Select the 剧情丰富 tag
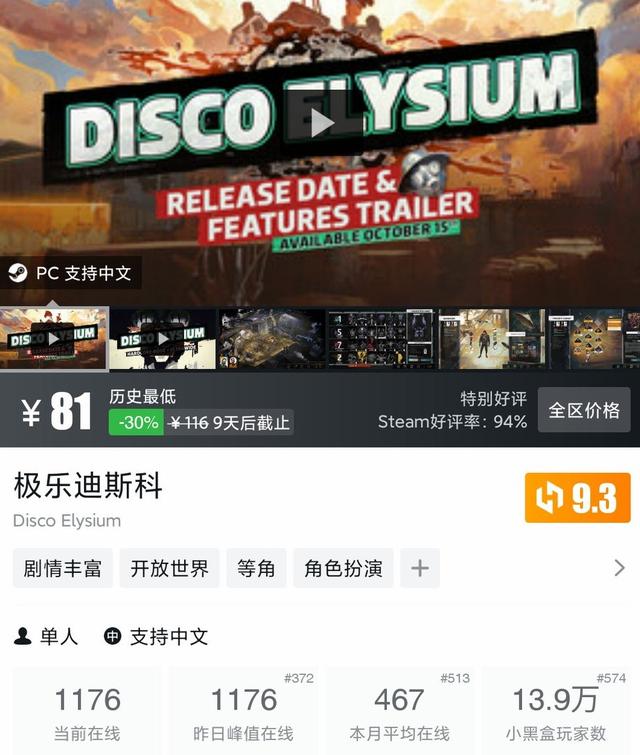 (63, 568)
